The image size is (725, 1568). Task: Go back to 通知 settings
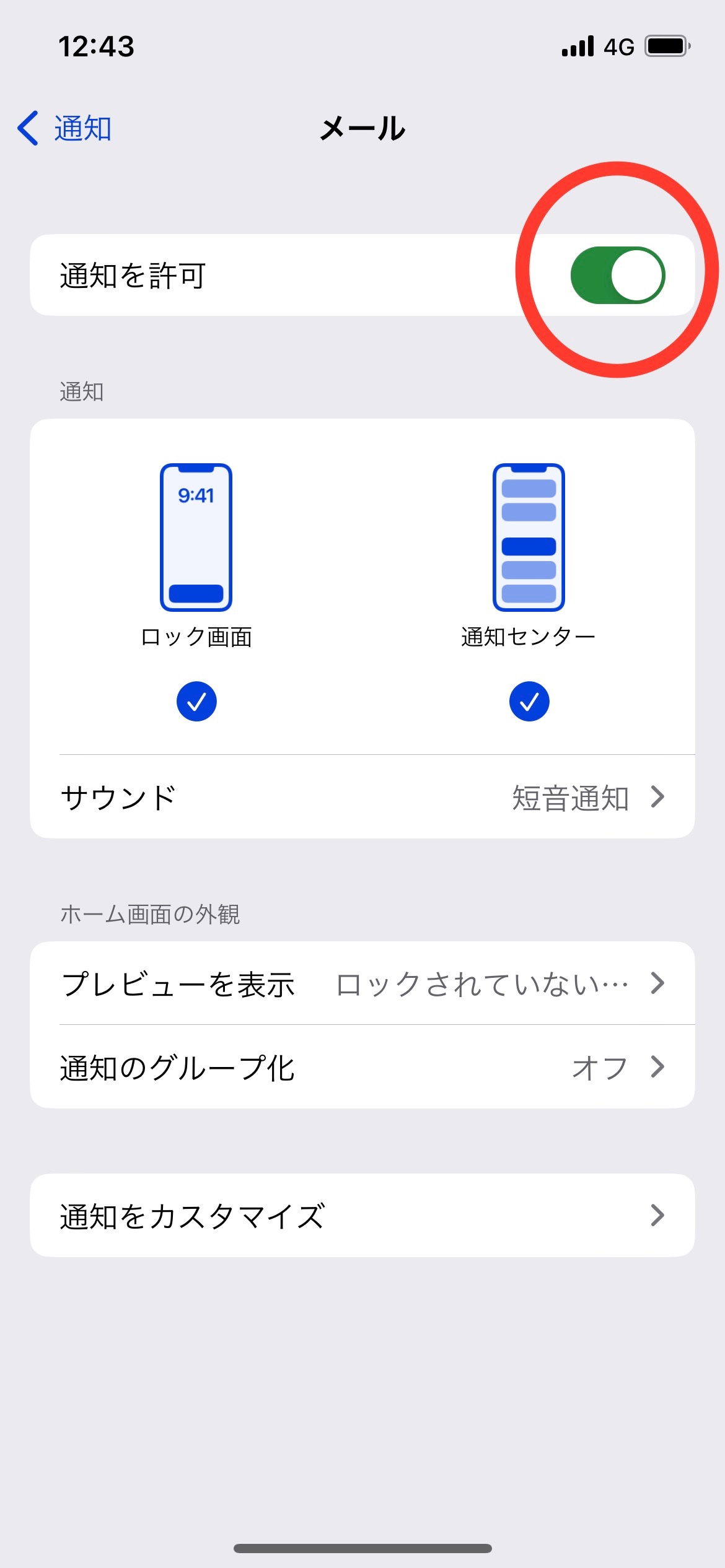64,129
